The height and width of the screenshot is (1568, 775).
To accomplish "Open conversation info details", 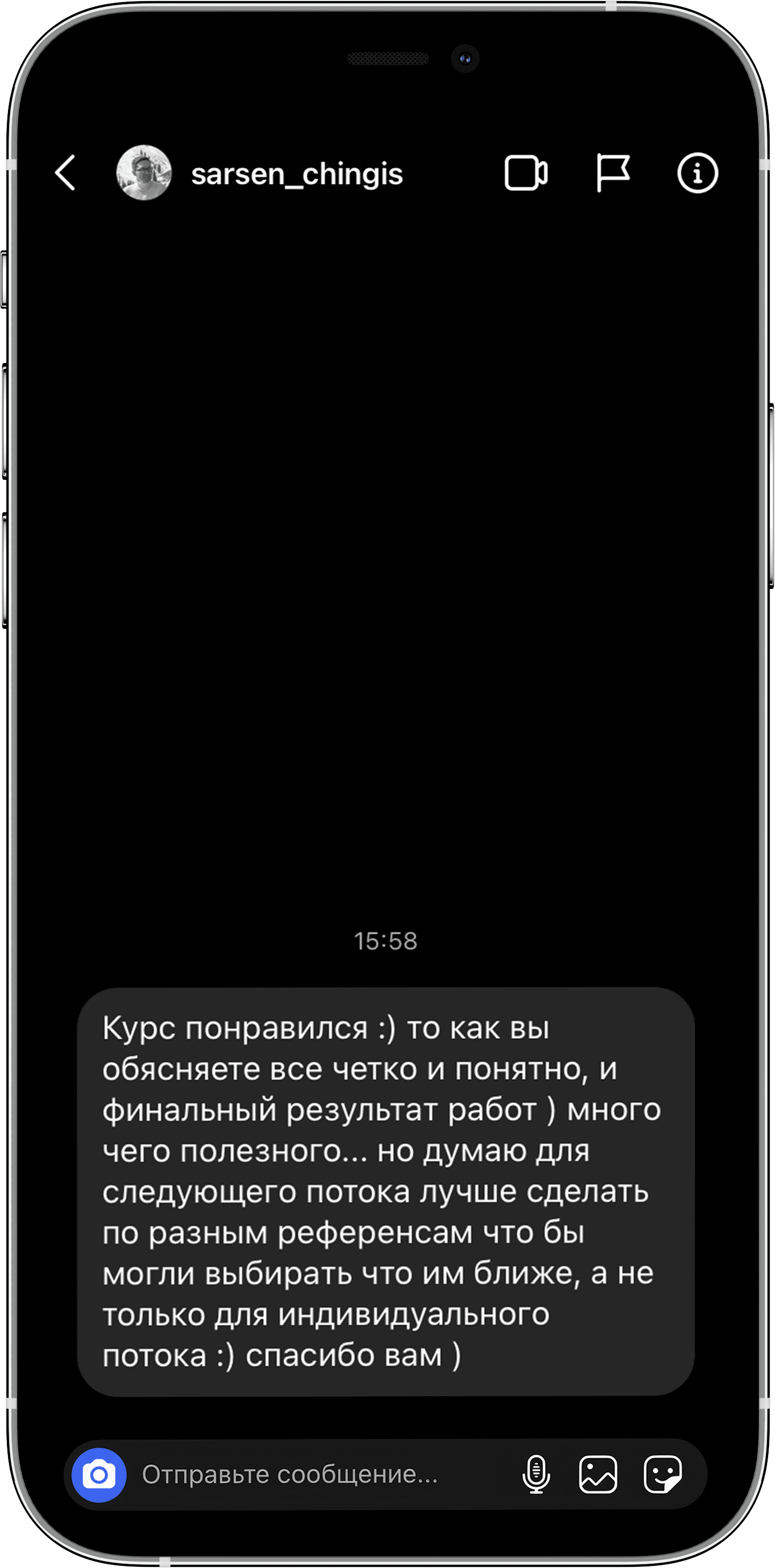I will 697,173.
